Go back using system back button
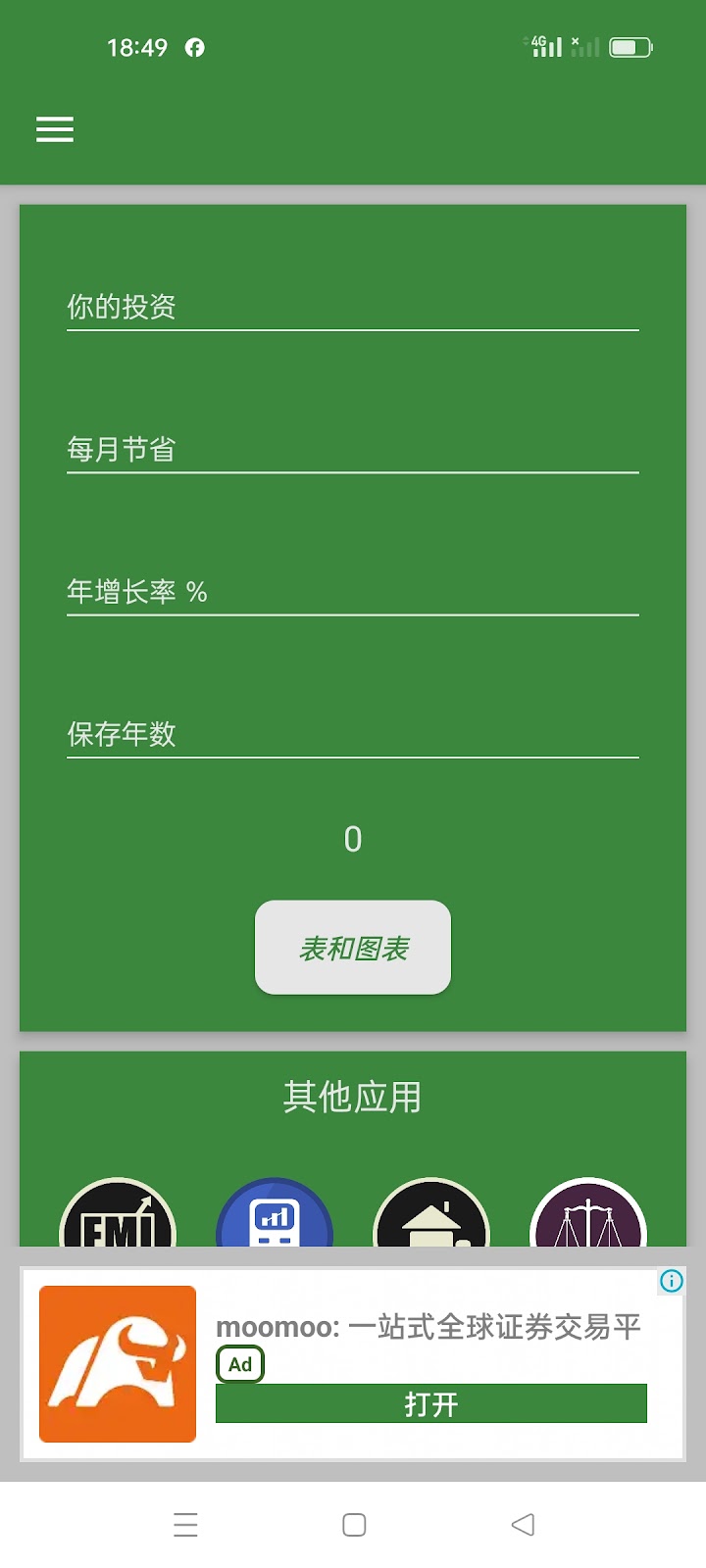The height and width of the screenshot is (1568, 706). pyautogui.click(x=523, y=1525)
